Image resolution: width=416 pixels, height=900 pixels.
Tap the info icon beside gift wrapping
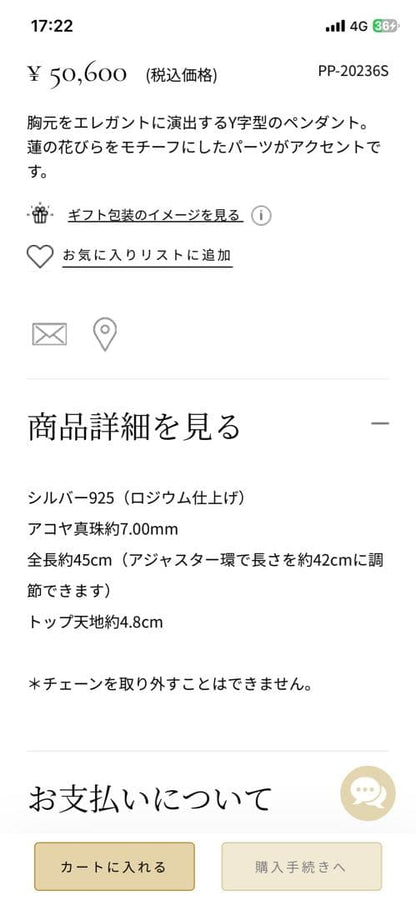tap(261, 215)
